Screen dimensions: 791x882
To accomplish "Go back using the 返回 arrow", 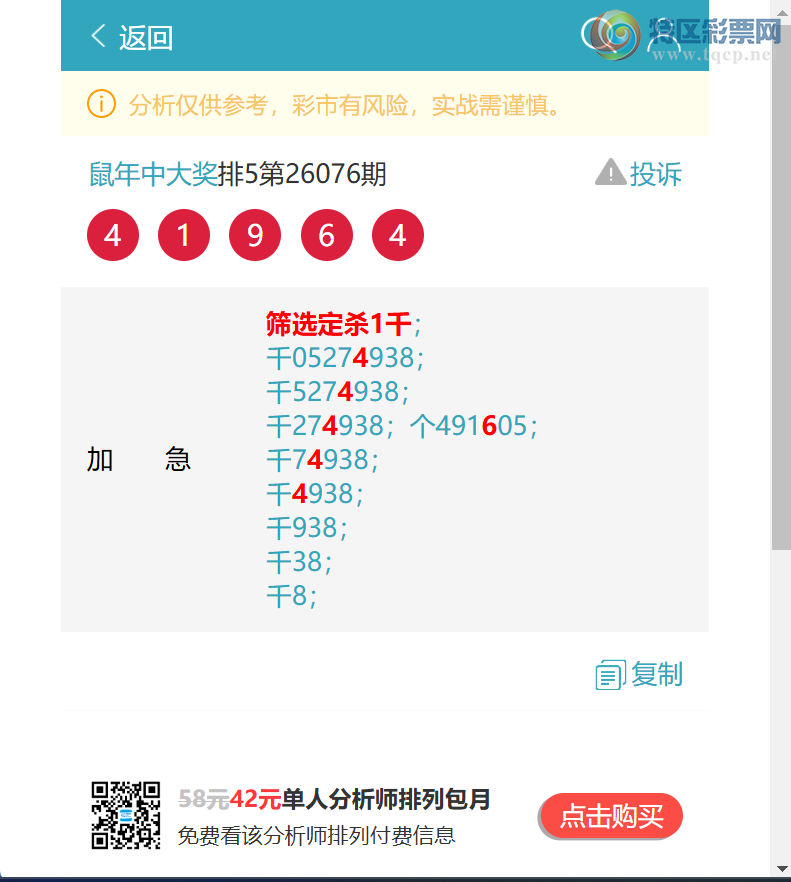I will [x=131, y=37].
